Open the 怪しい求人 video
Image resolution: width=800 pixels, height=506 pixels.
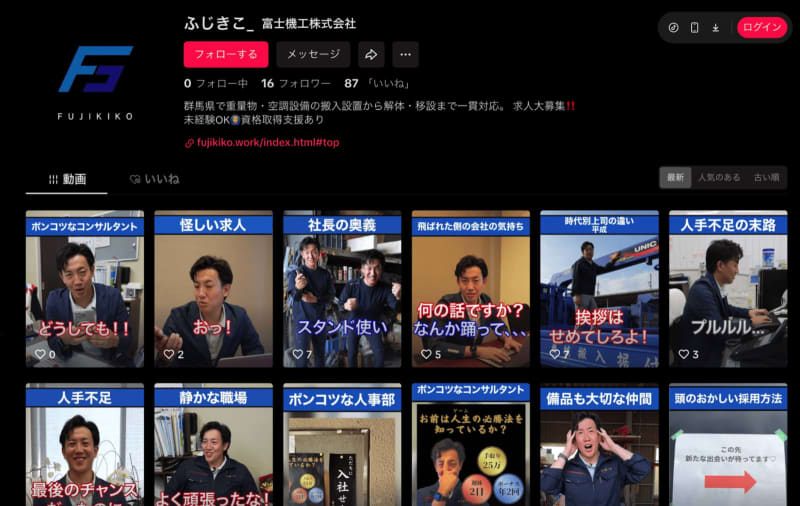[213, 290]
